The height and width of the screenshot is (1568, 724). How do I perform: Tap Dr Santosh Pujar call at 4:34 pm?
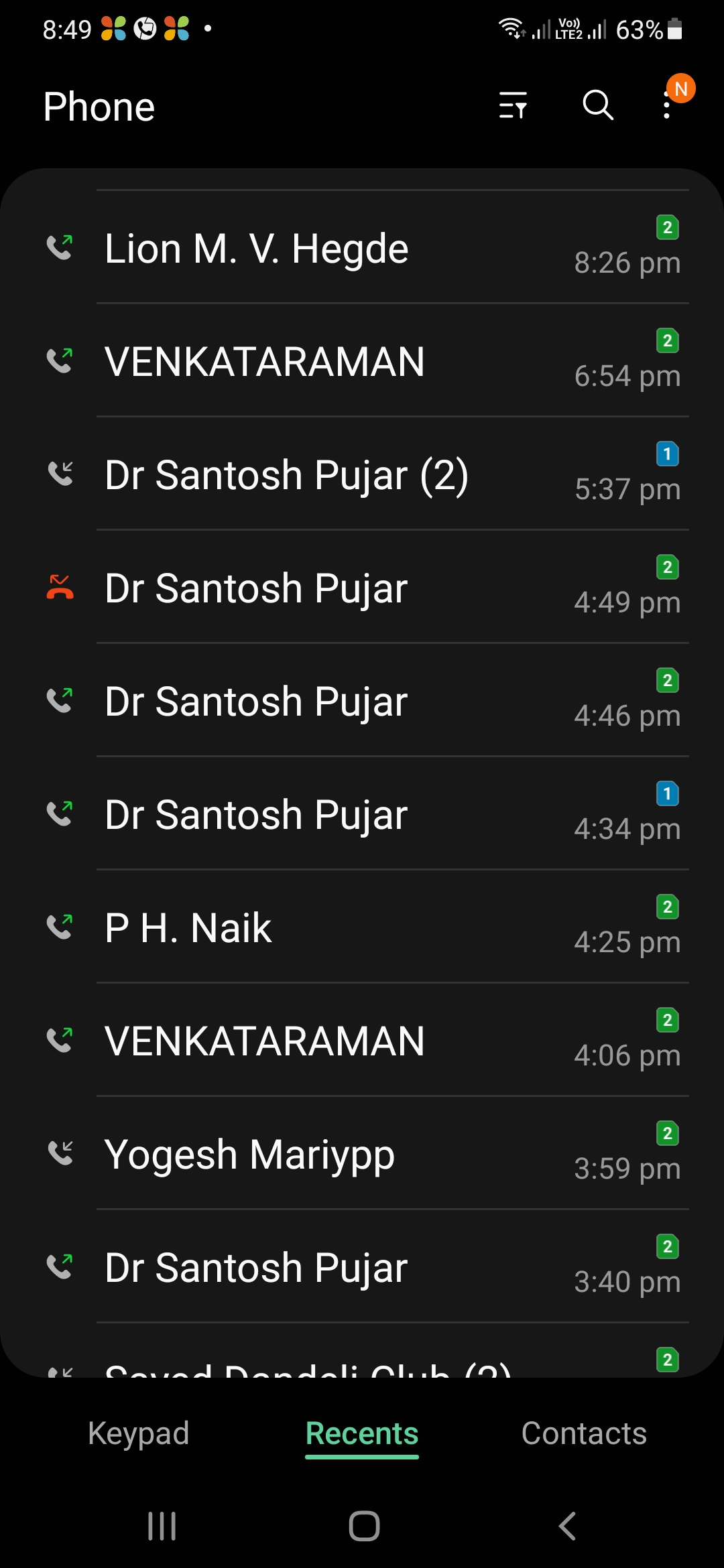point(362,815)
